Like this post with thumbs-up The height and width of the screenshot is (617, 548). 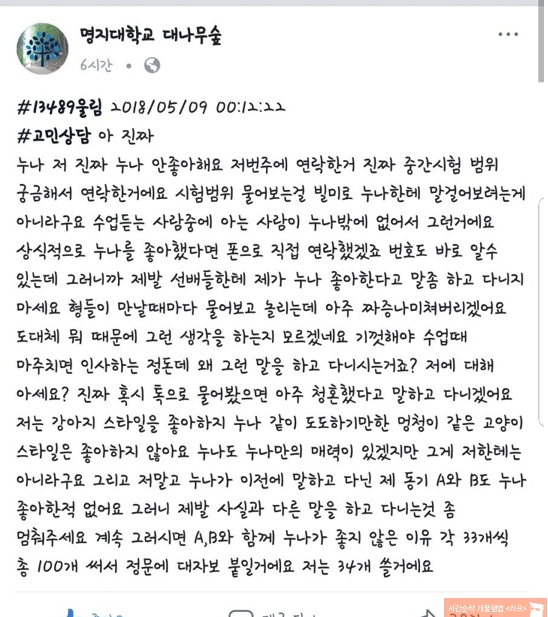pos(91,613)
